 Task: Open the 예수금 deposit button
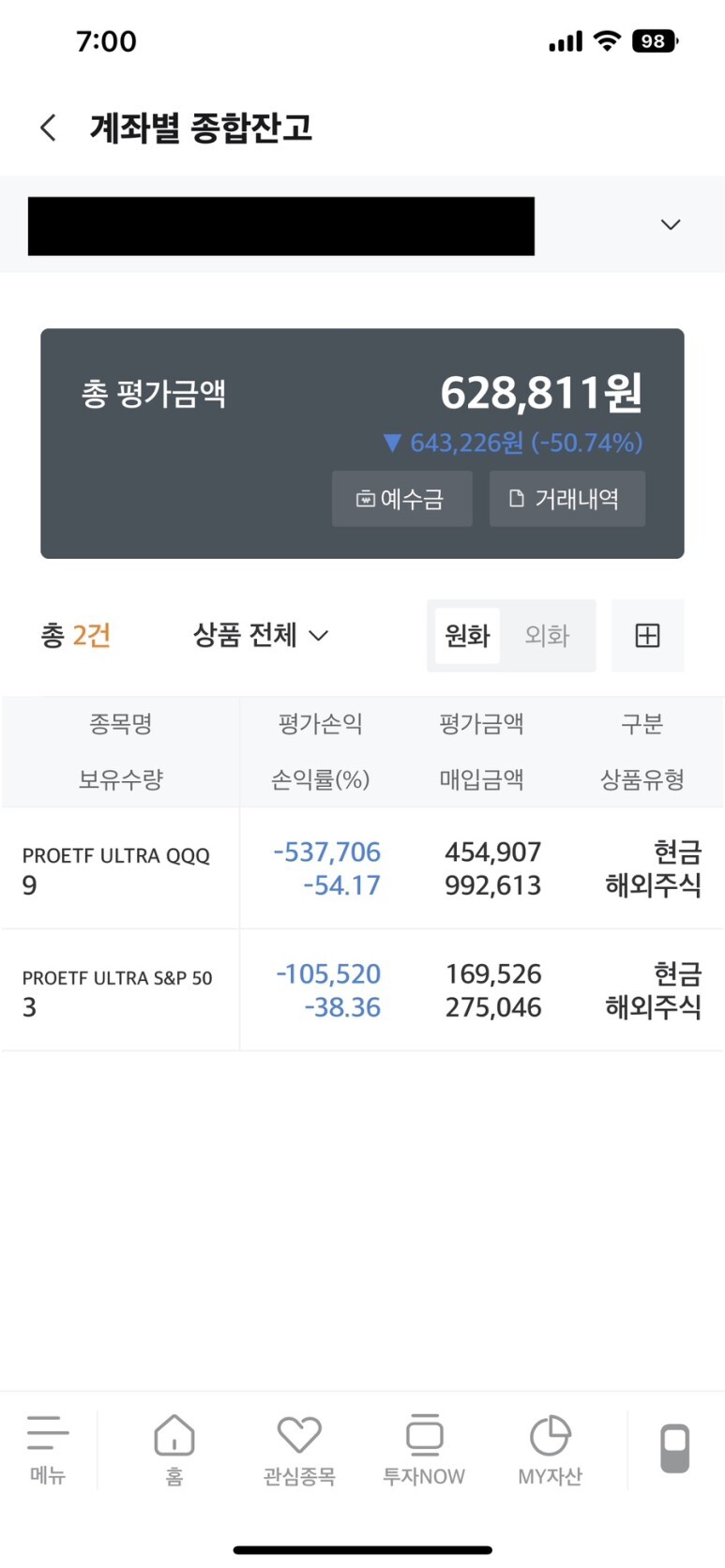[x=401, y=499]
